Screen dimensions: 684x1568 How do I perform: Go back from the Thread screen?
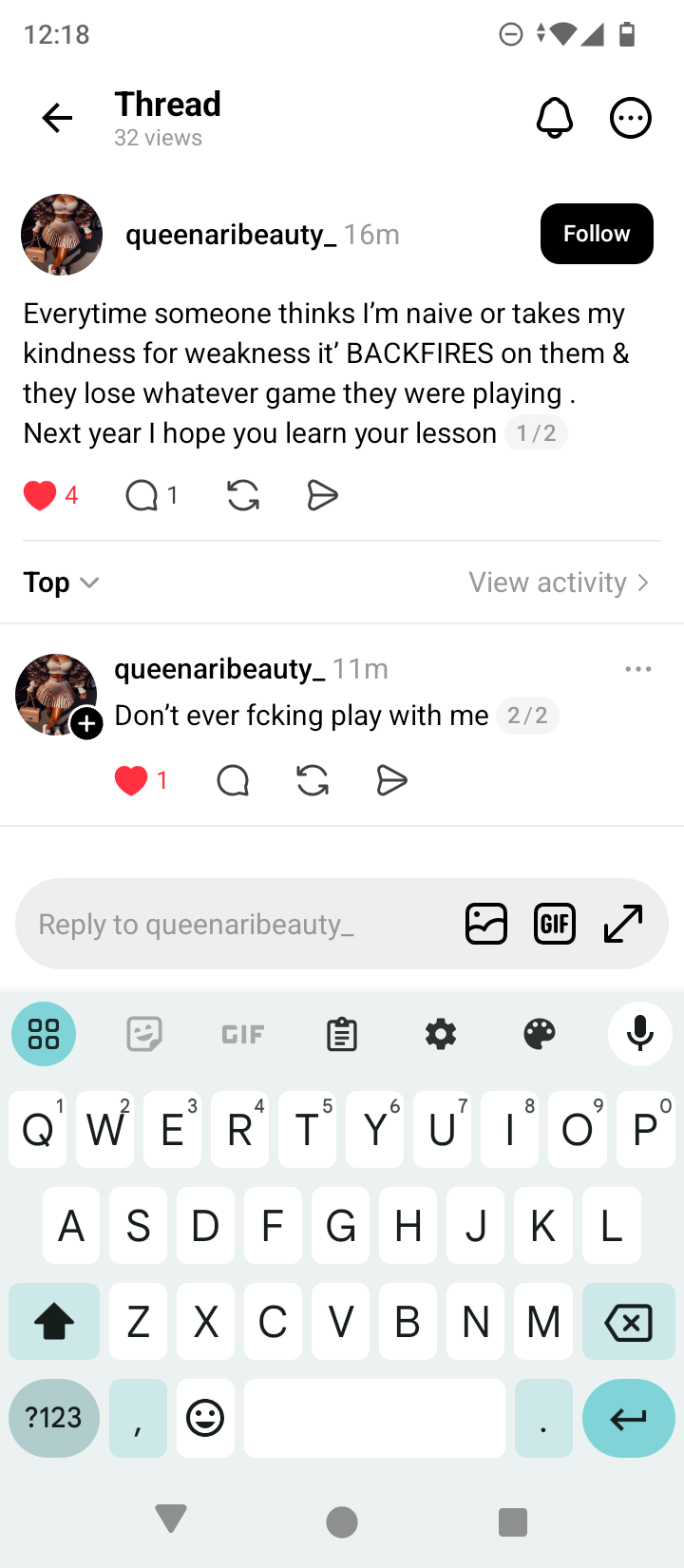pos(57,118)
